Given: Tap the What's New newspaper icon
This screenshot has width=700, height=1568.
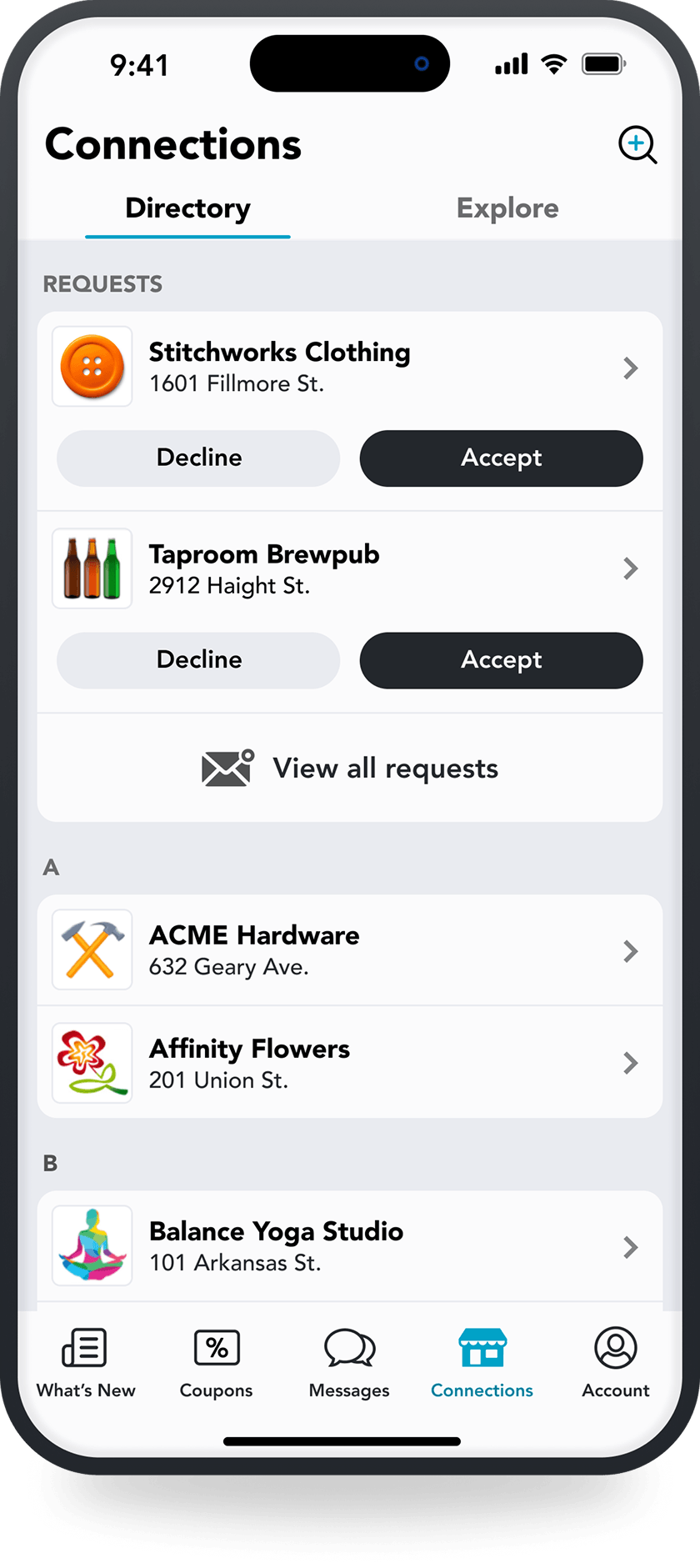Looking at the screenshot, I should point(84,1347).
